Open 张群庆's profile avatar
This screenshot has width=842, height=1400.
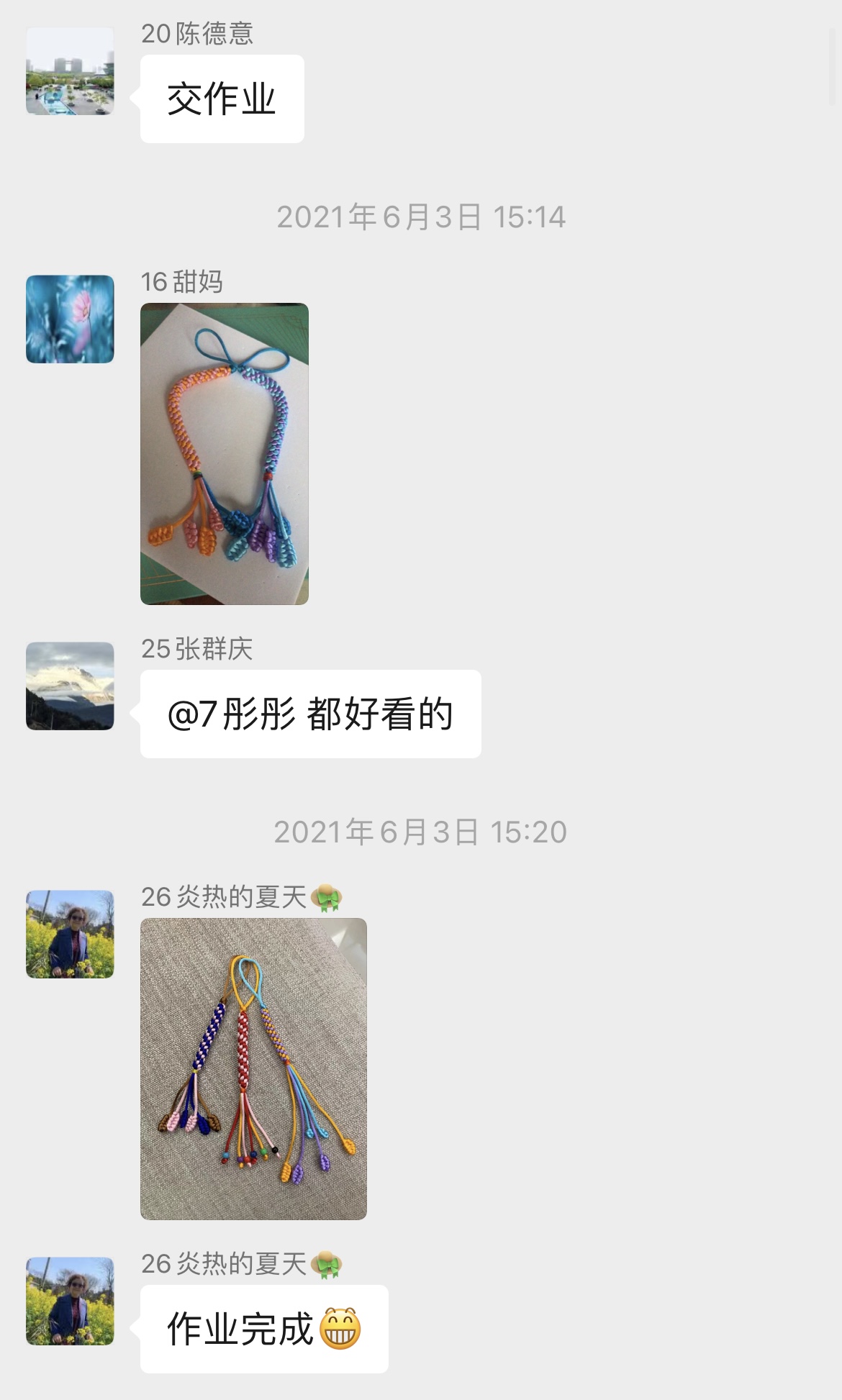70,686
